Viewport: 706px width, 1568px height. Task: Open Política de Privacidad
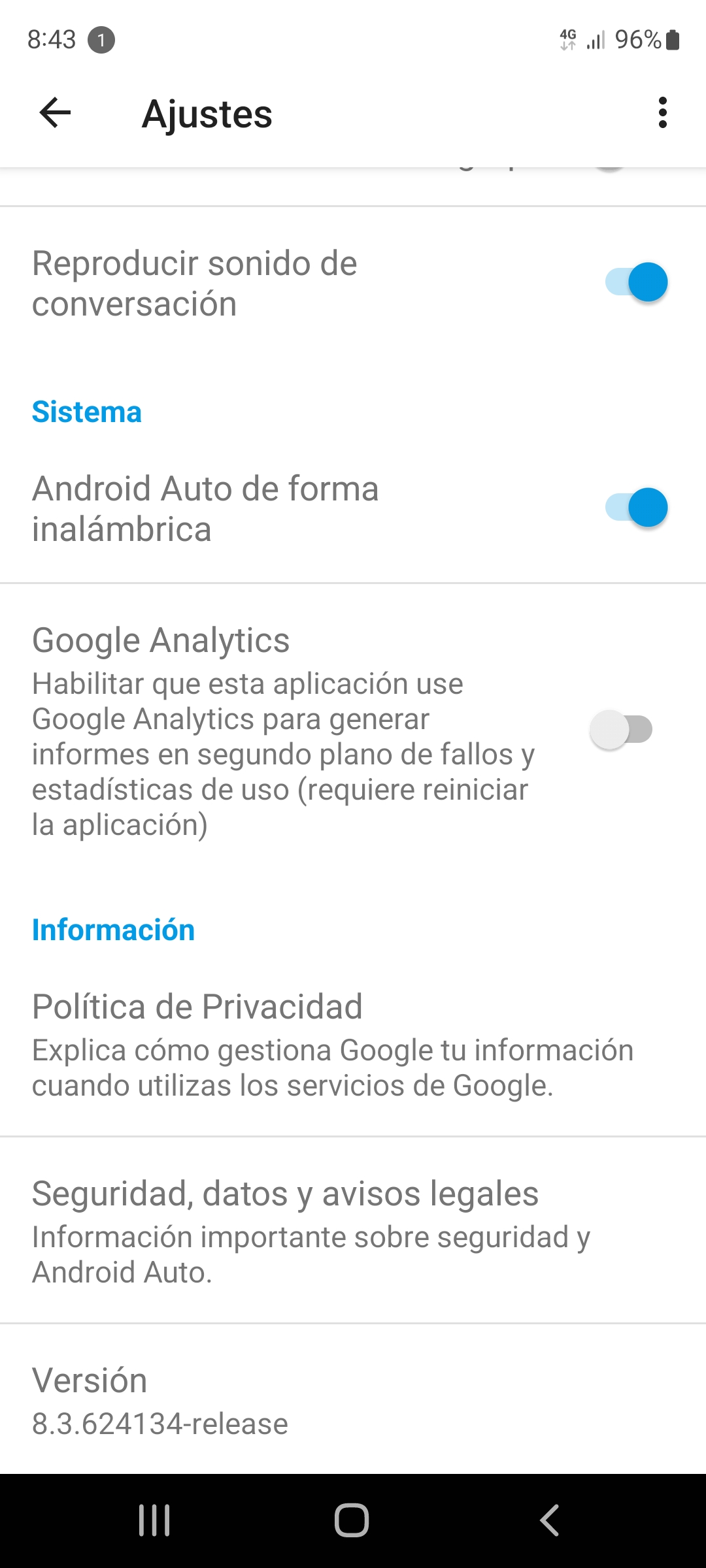coord(333,1044)
